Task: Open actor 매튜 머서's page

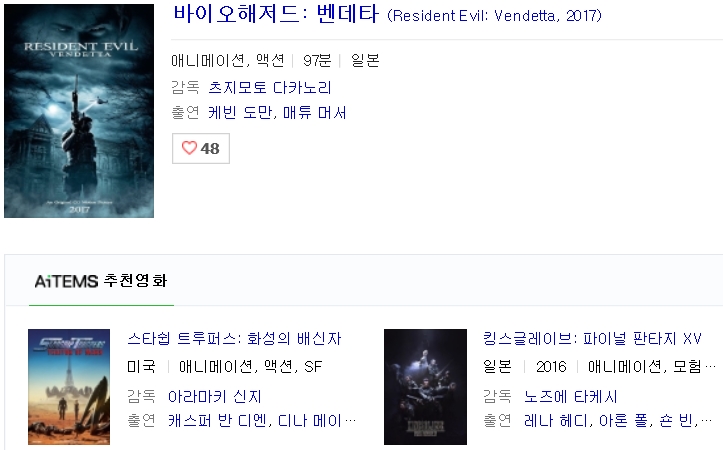Action: tap(312, 112)
